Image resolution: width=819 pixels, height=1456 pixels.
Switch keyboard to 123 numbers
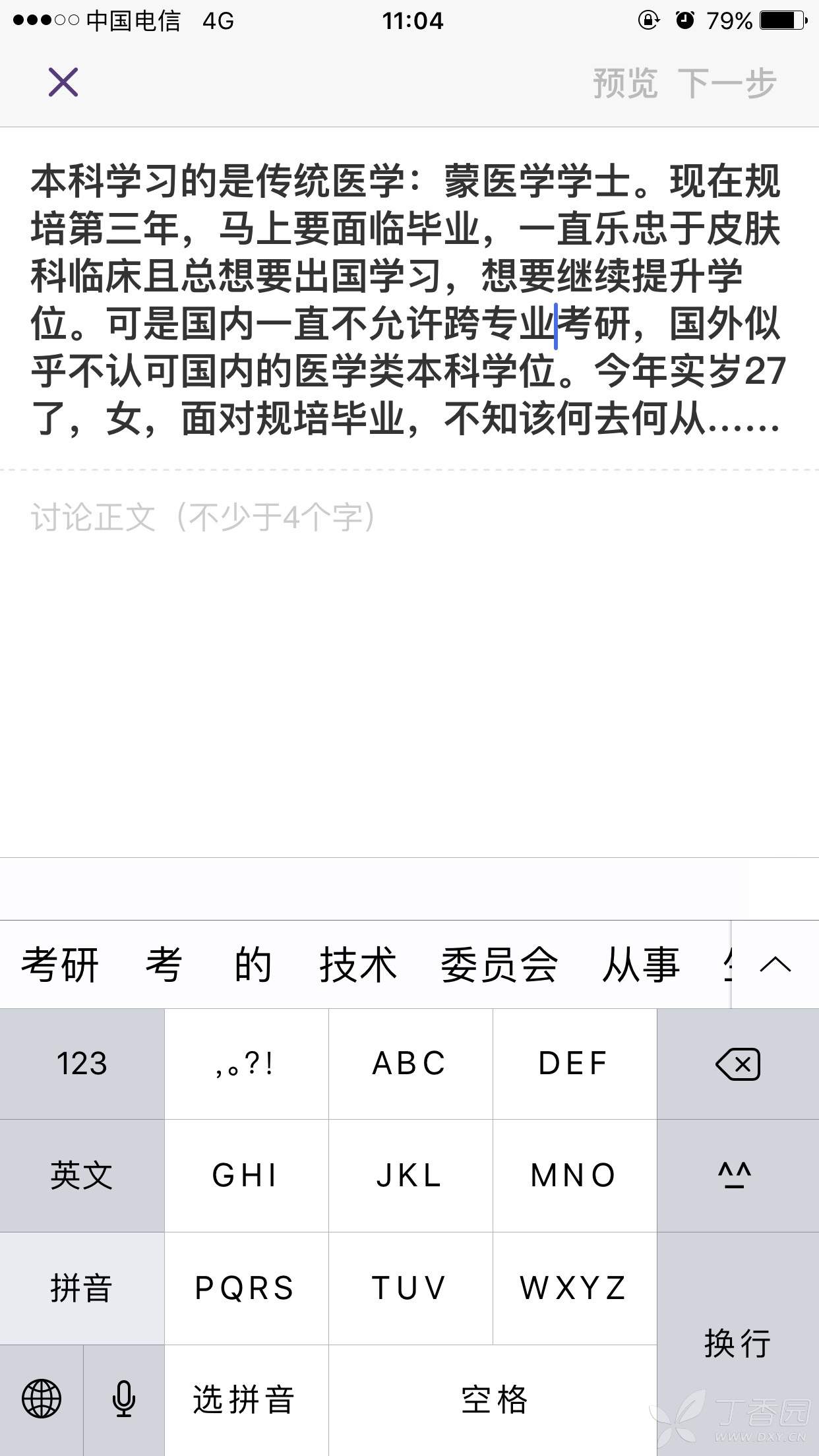tap(82, 1064)
